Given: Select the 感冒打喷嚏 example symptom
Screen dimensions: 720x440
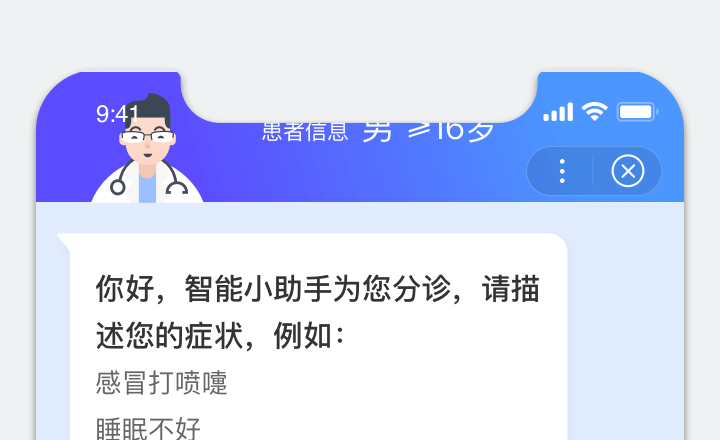Looking at the screenshot, I should [x=162, y=383].
